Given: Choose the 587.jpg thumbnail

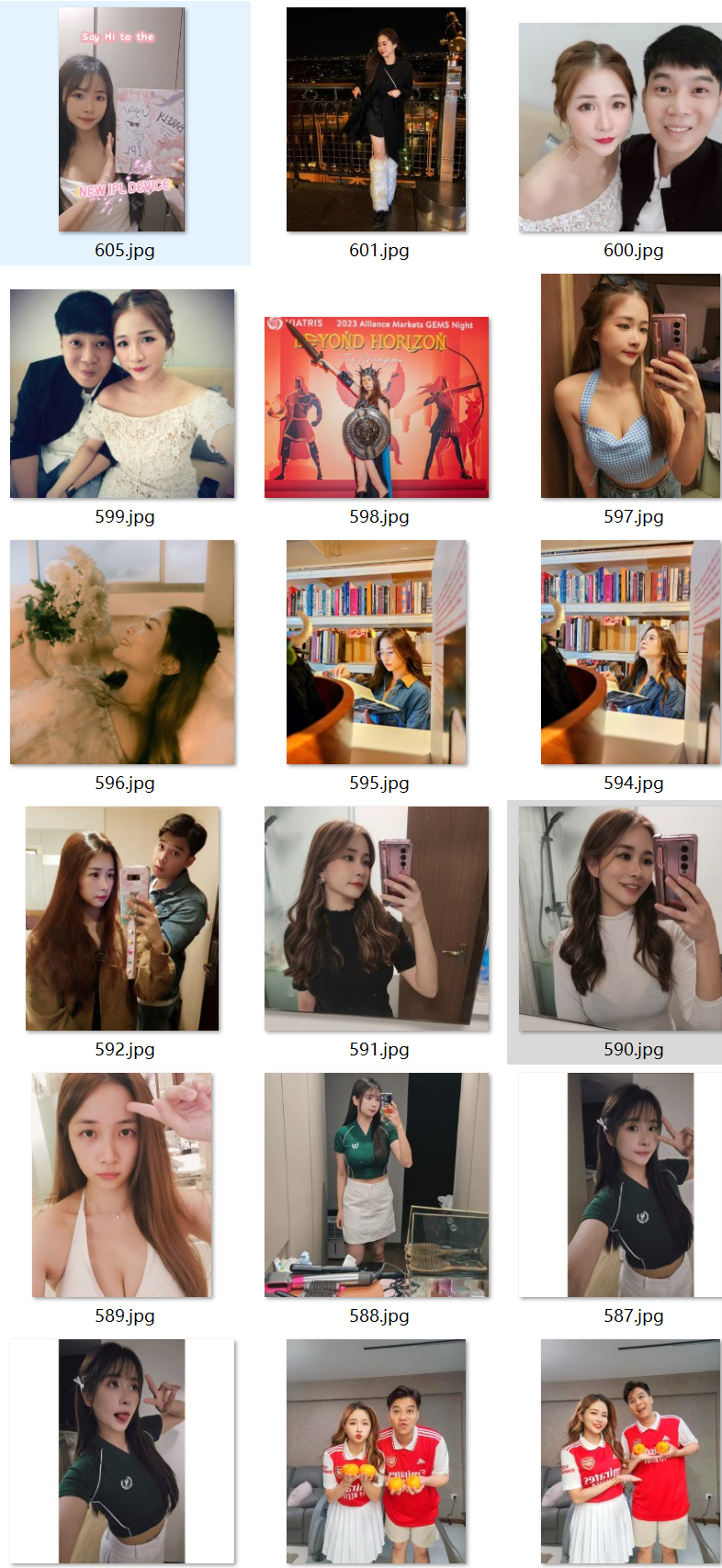Looking at the screenshot, I should pyautogui.click(x=630, y=1185).
